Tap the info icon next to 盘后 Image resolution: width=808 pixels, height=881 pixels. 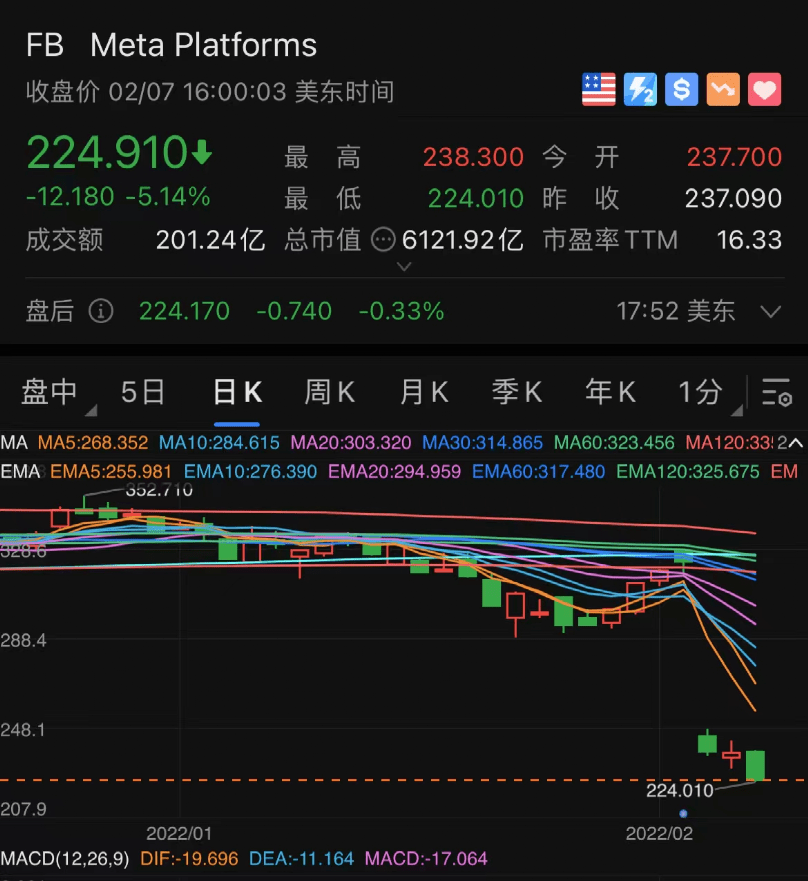pyautogui.click(x=100, y=311)
